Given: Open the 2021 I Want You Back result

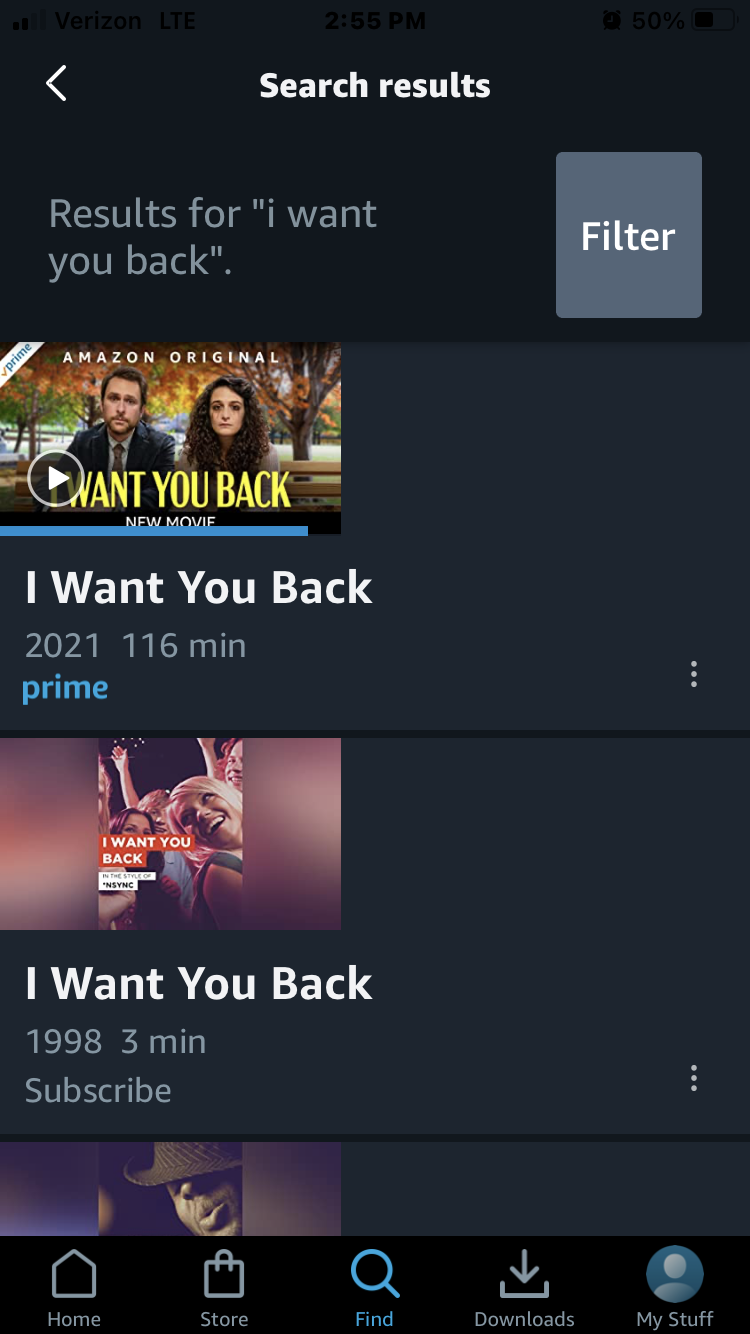Looking at the screenshot, I should point(198,588).
